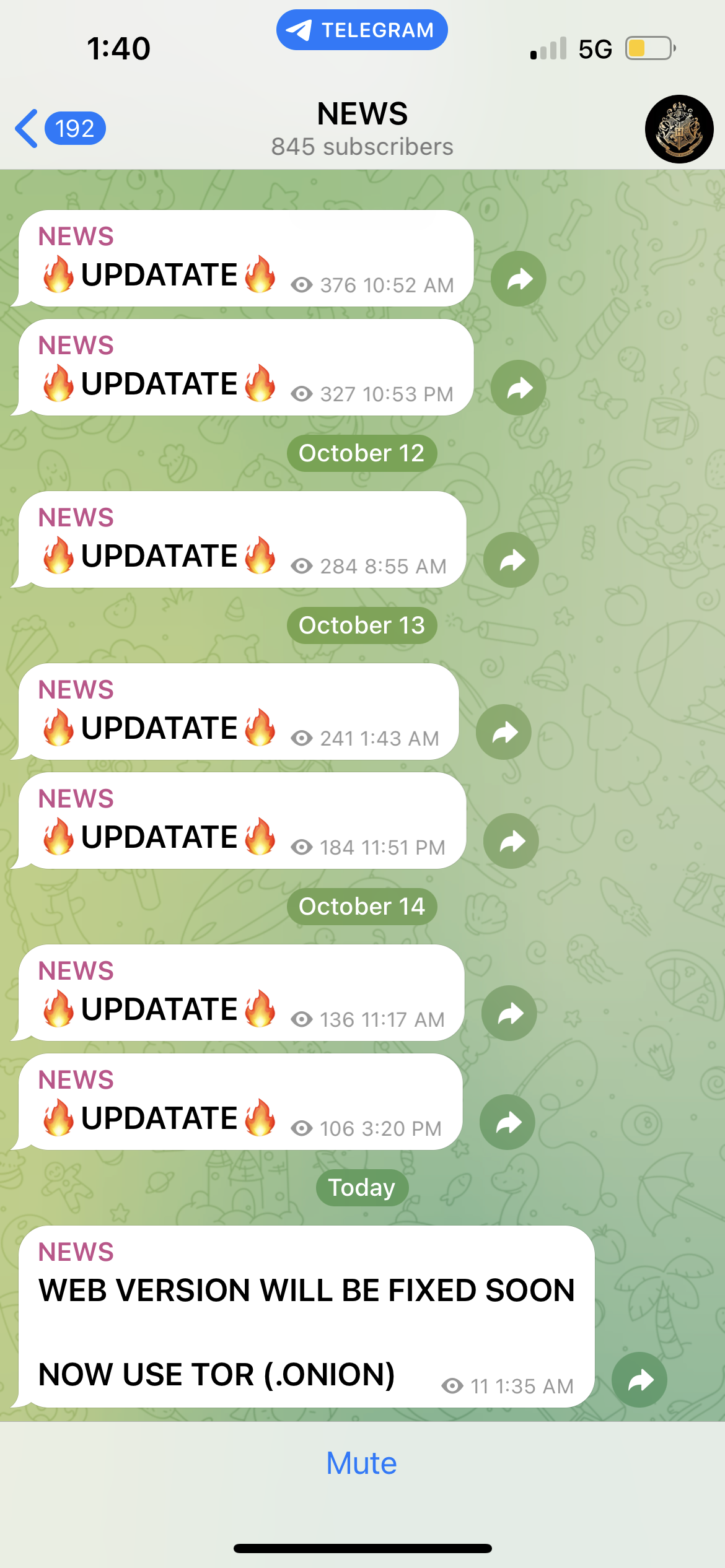725x1568 pixels.
Task: Share the 8:55 AM UPDATATE message
Action: click(x=511, y=560)
